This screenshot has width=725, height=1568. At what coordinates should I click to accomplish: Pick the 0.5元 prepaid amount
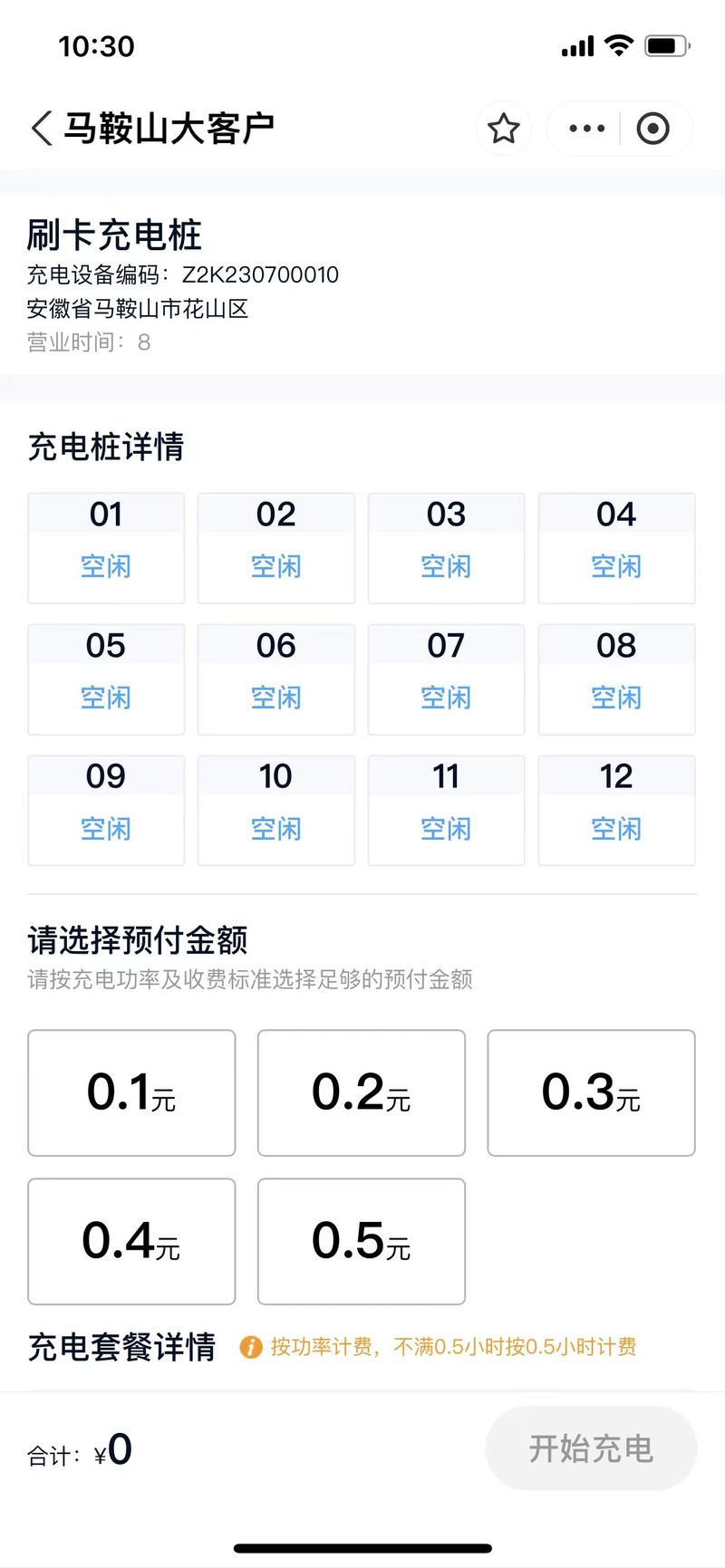[362, 1241]
